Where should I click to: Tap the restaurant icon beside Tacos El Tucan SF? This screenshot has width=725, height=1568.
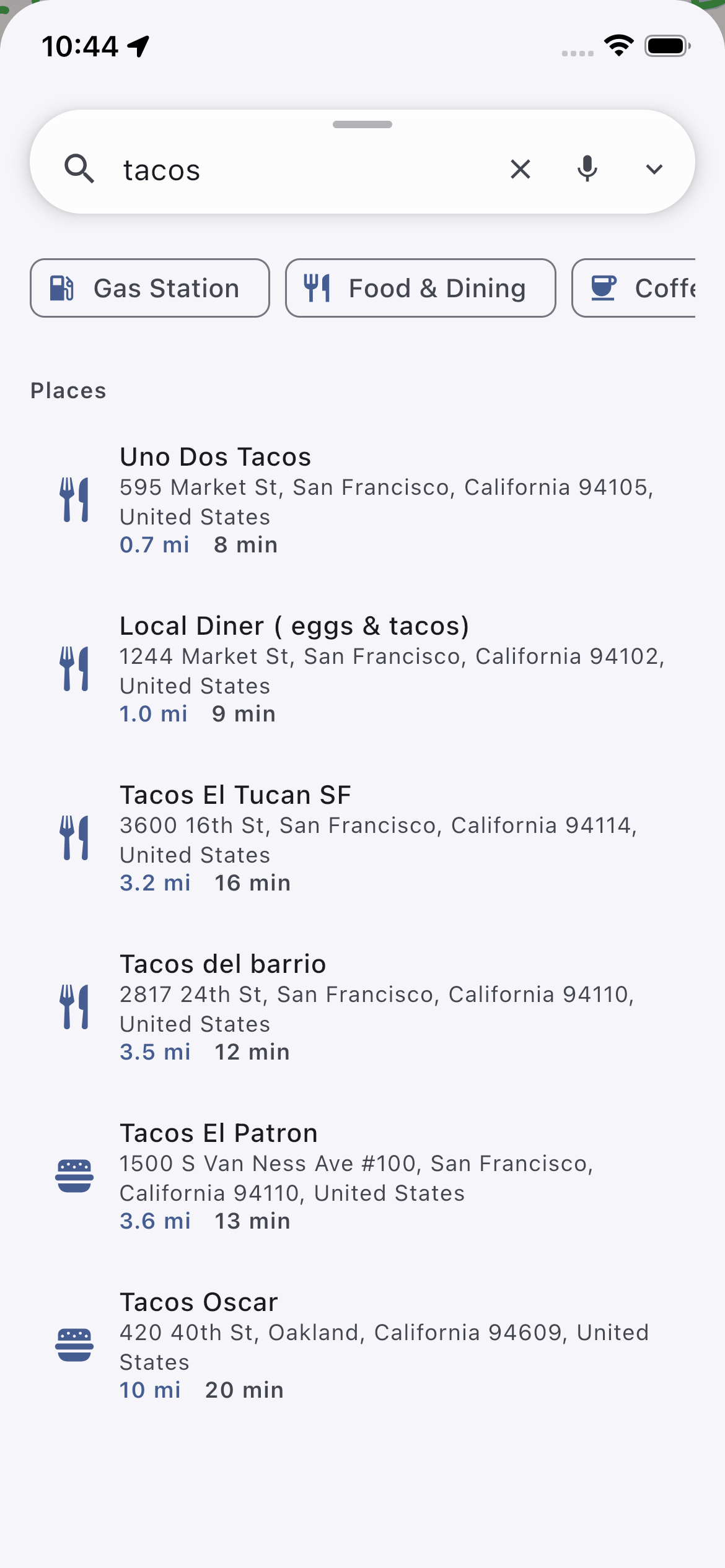coord(75,837)
